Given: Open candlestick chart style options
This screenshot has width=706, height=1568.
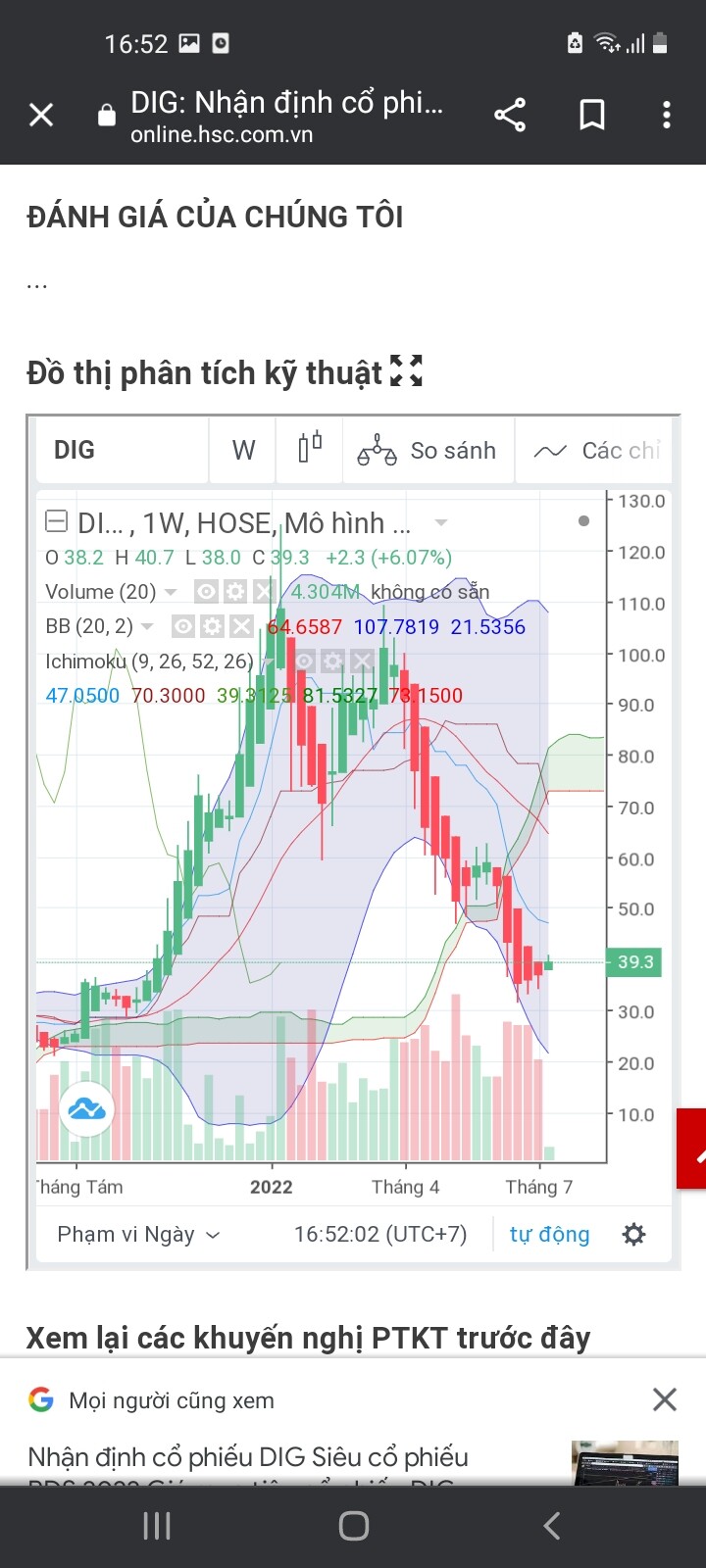Looking at the screenshot, I should click(x=310, y=450).
